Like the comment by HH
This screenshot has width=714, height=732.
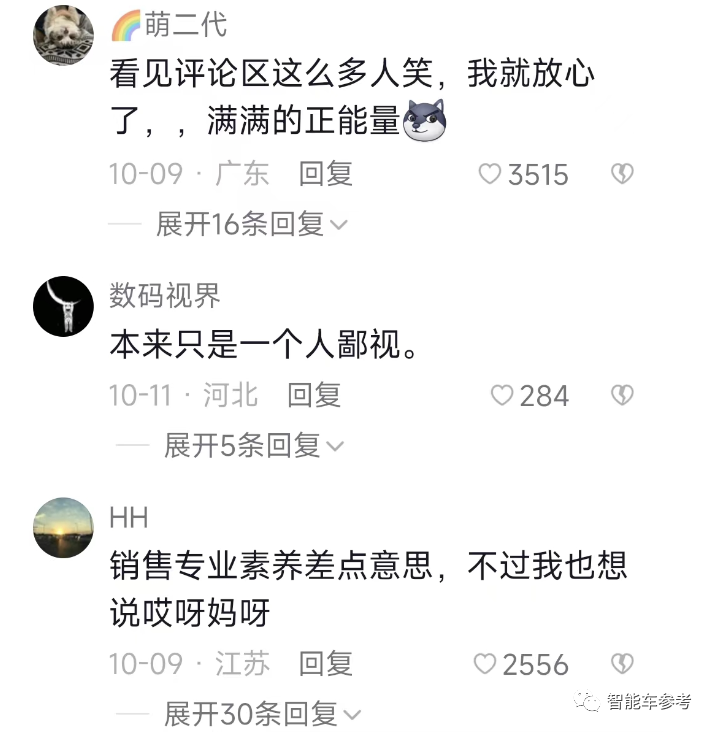pos(485,664)
